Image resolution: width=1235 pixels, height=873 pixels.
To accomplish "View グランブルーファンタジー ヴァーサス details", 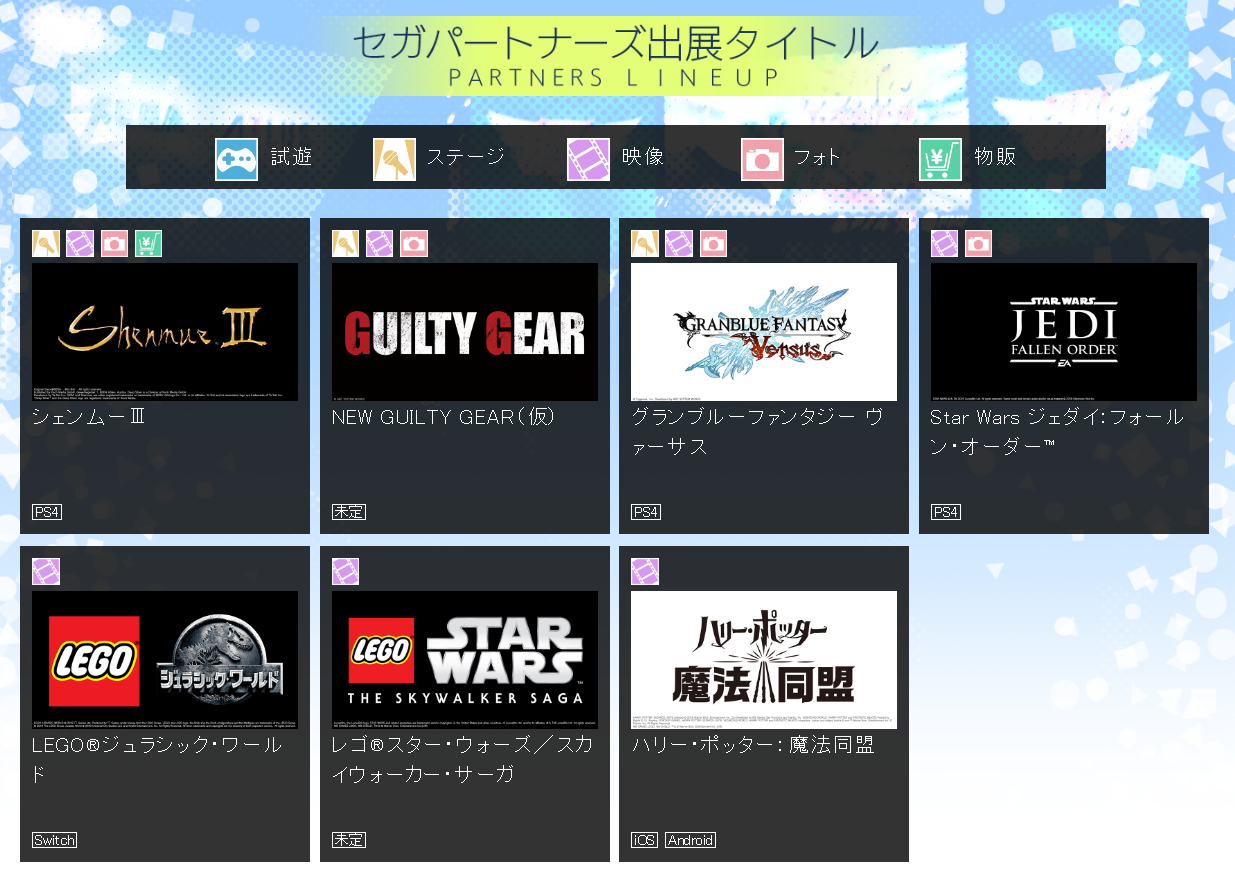I will (763, 332).
